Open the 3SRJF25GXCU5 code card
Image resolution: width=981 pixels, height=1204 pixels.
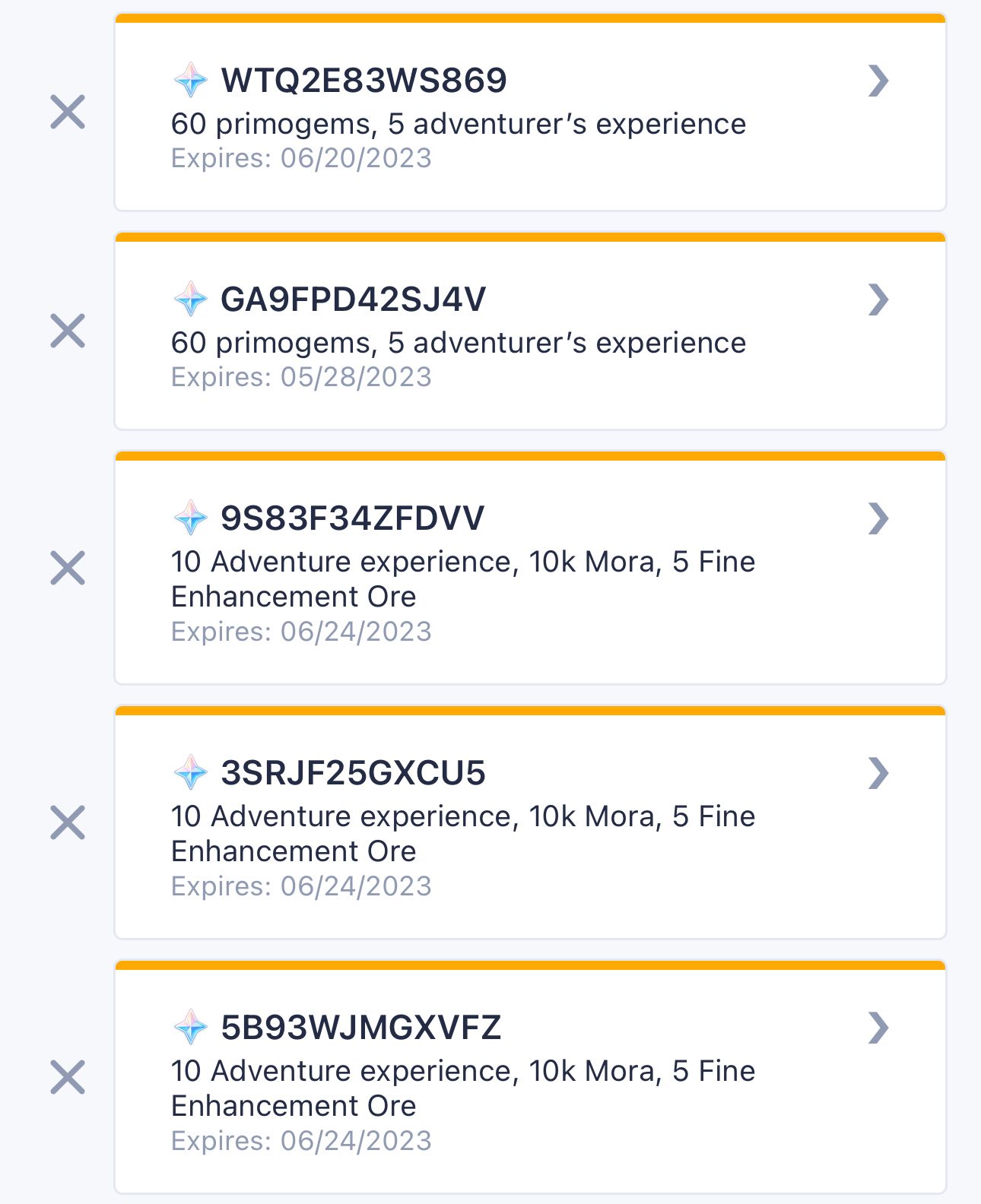[x=529, y=822]
